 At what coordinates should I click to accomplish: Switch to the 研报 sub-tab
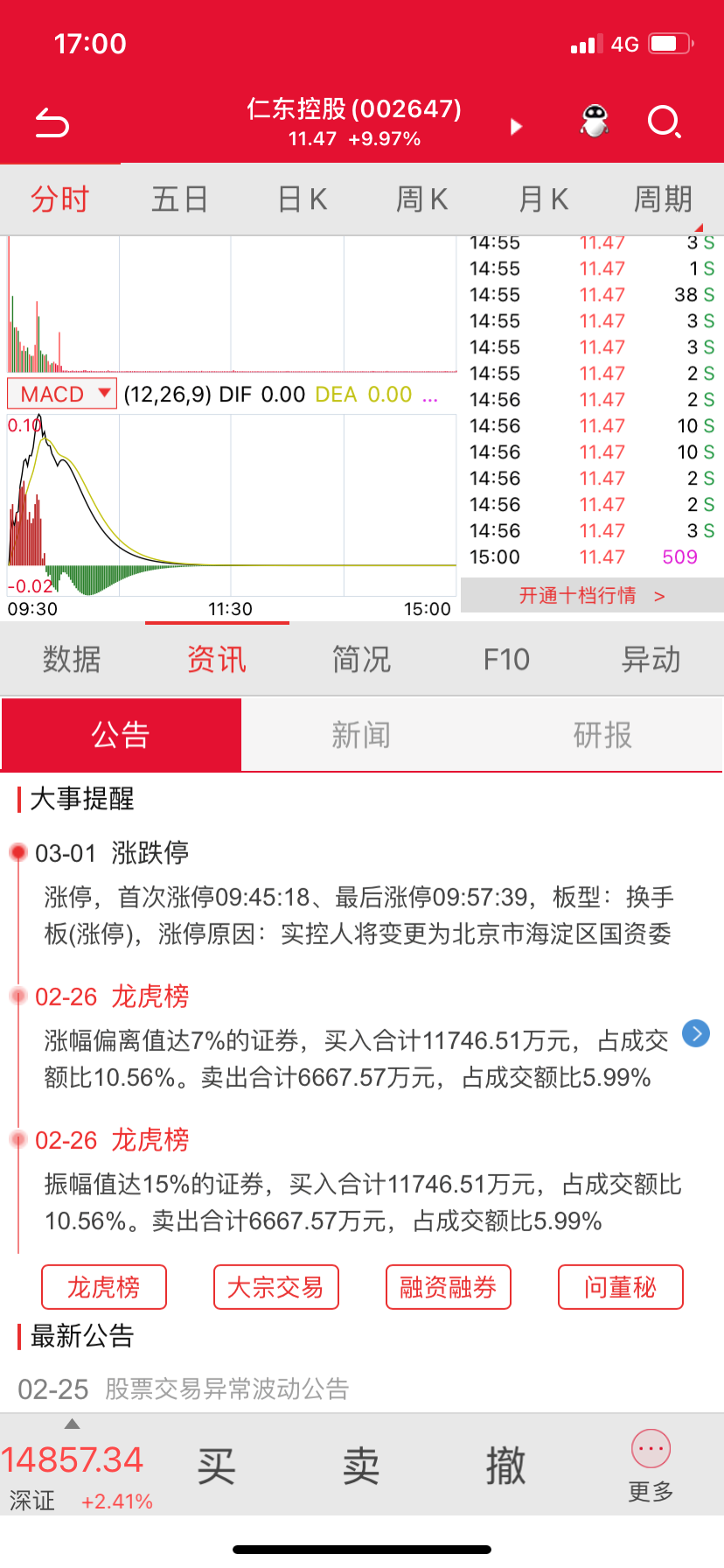pyautogui.click(x=602, y=735)
